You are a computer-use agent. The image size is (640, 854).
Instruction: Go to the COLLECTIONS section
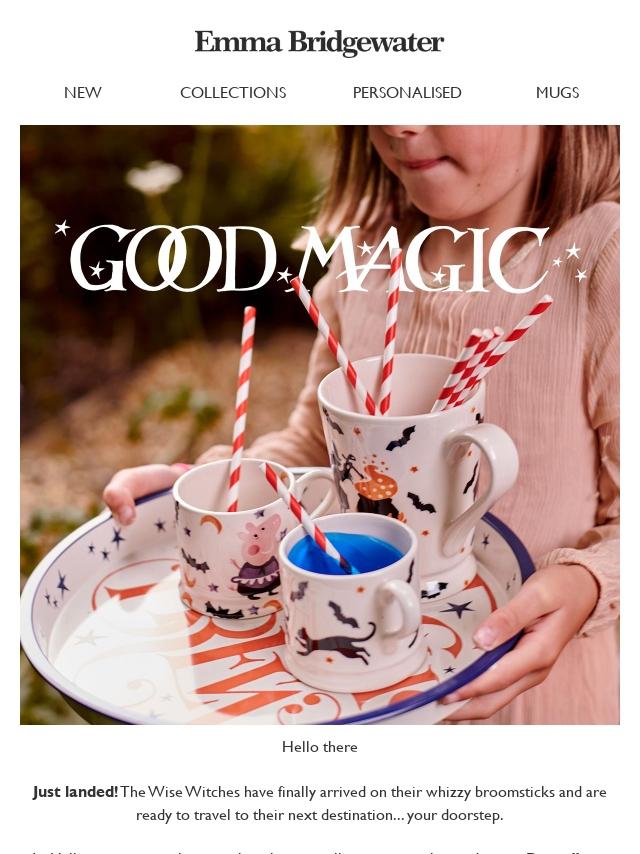[233, 93]
